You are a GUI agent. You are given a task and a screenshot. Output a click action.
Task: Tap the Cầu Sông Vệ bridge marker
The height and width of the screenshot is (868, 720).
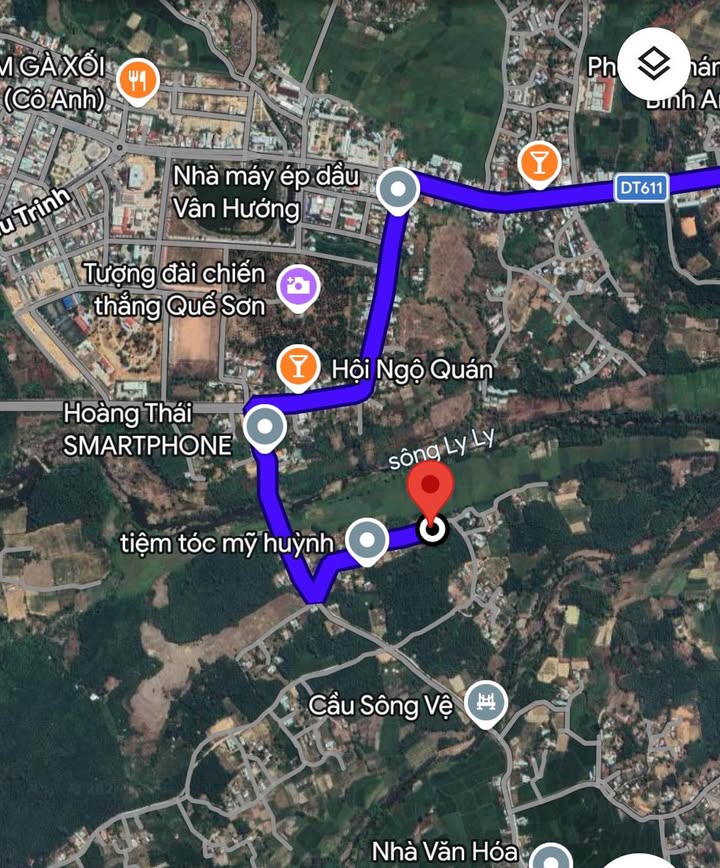pyautogui.click(x=488, y=703)
